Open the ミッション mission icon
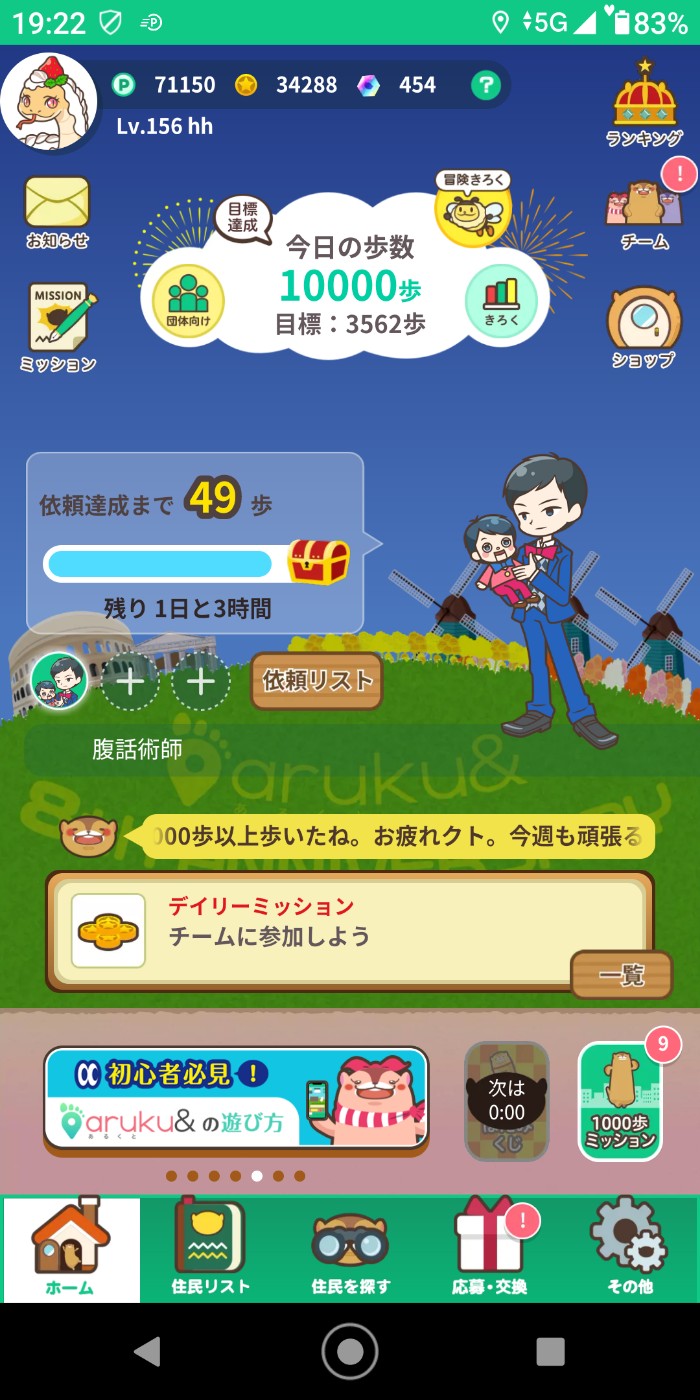700x1400 pixels. pos(58,325)
